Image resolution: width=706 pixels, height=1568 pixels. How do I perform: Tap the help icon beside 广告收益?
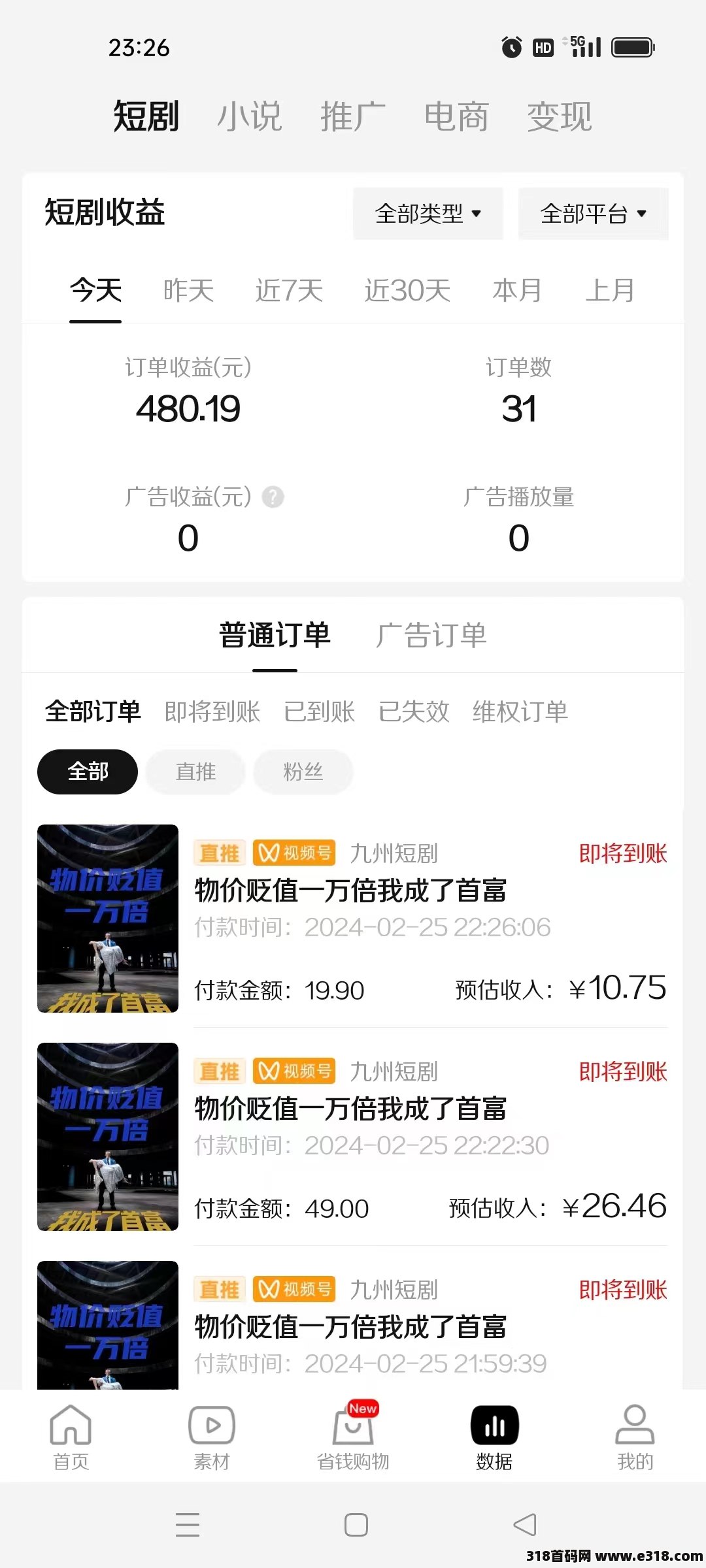[x=273, y=497]
